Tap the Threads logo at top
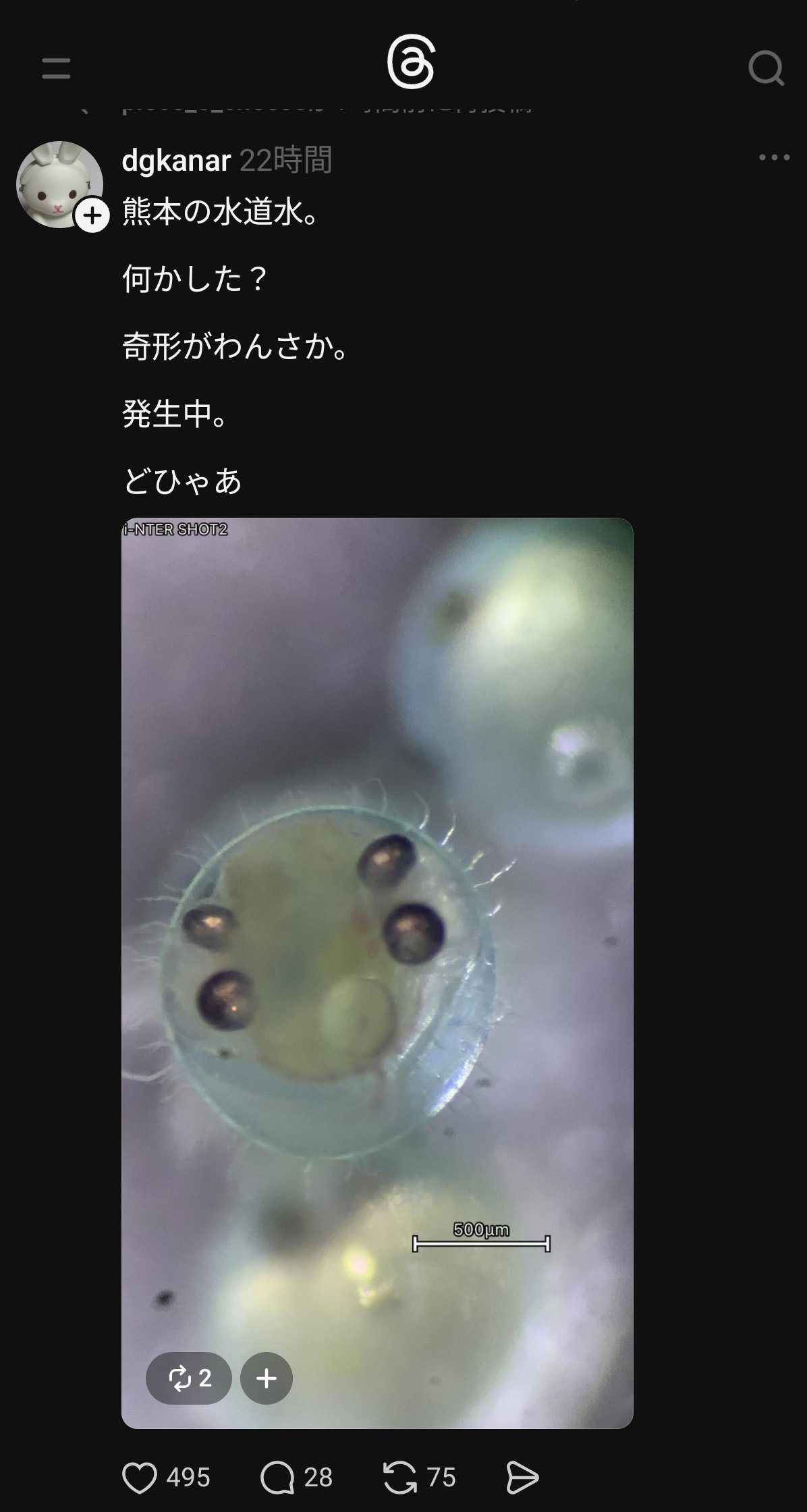Screen dimensions: 807x1512 coord(410,62)
